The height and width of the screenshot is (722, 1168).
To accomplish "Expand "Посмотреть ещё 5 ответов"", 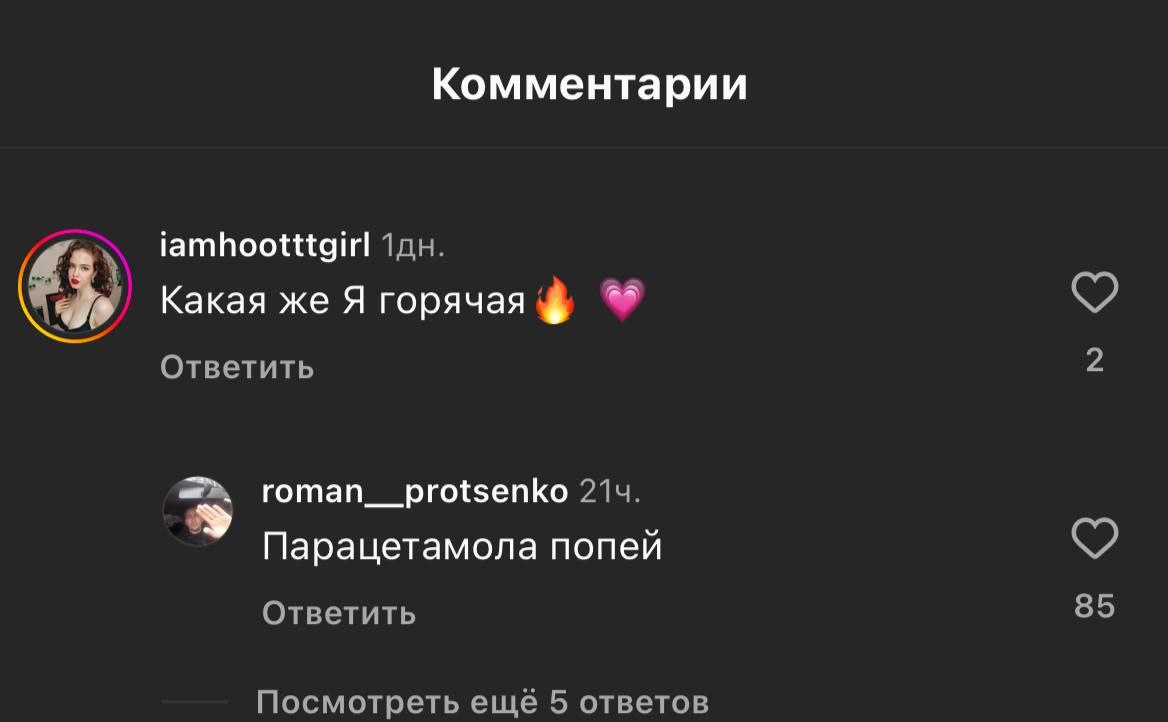I will click(x=482, y=702).
